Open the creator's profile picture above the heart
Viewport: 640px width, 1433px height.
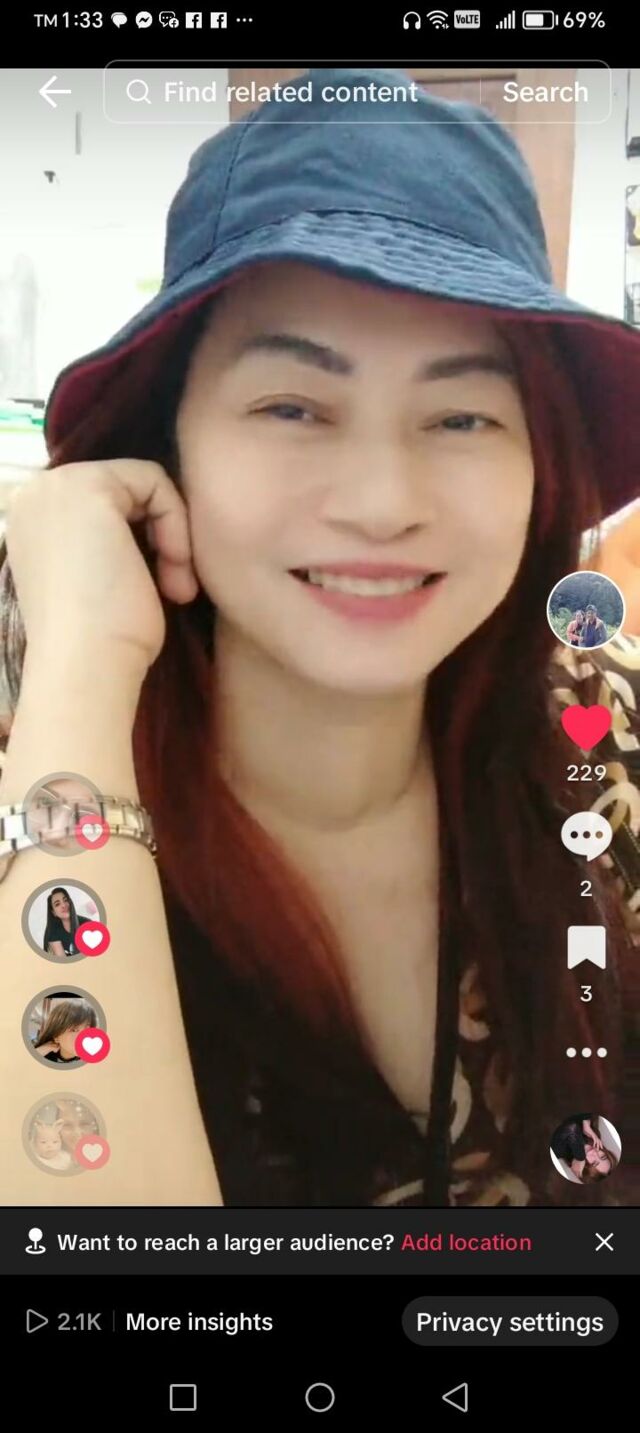click(x=586, y=610)
